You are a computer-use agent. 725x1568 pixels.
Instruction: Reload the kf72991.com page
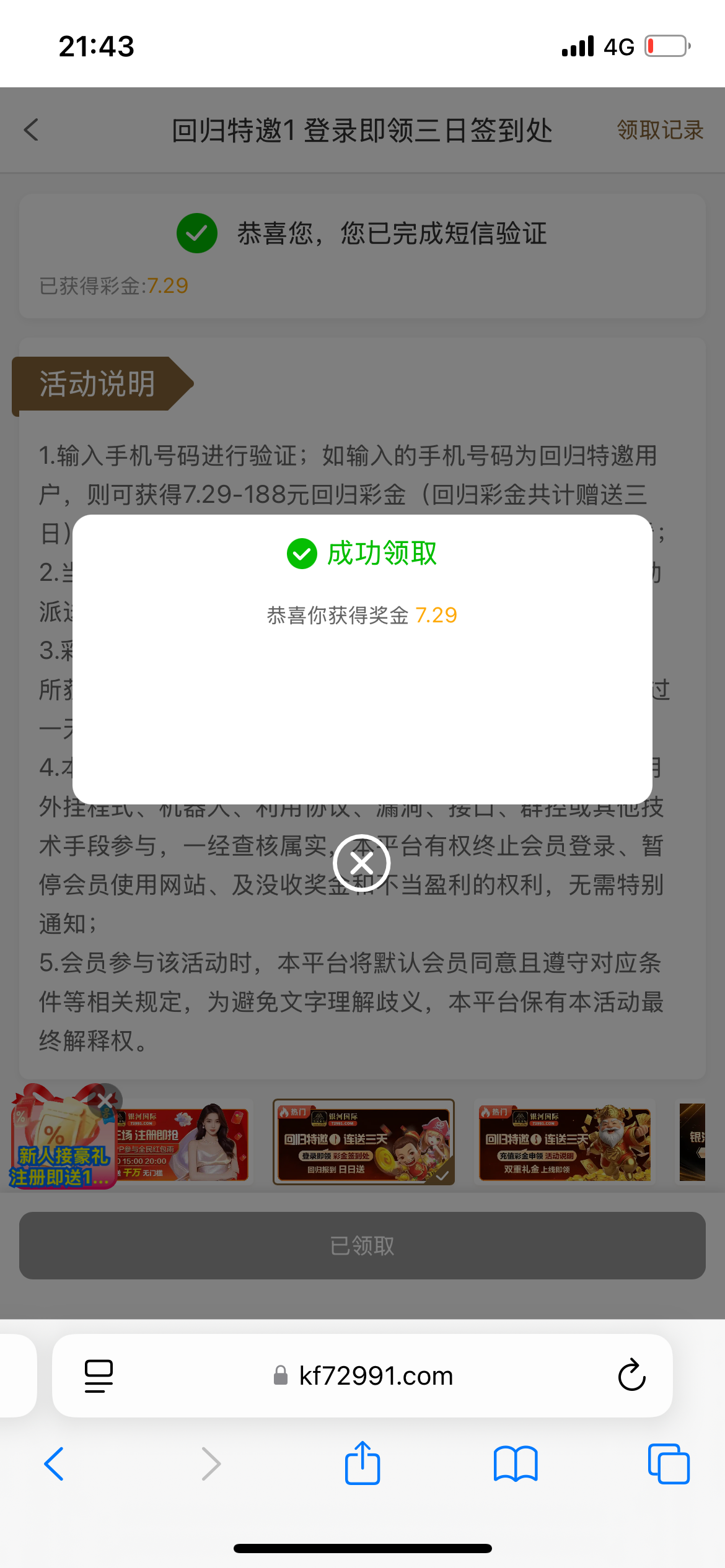pos(631,1375)
